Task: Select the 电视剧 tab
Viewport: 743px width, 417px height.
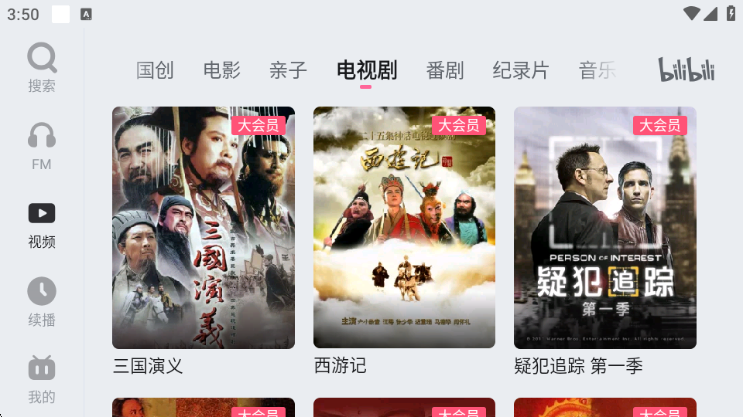Action: [x=366, y=71]
